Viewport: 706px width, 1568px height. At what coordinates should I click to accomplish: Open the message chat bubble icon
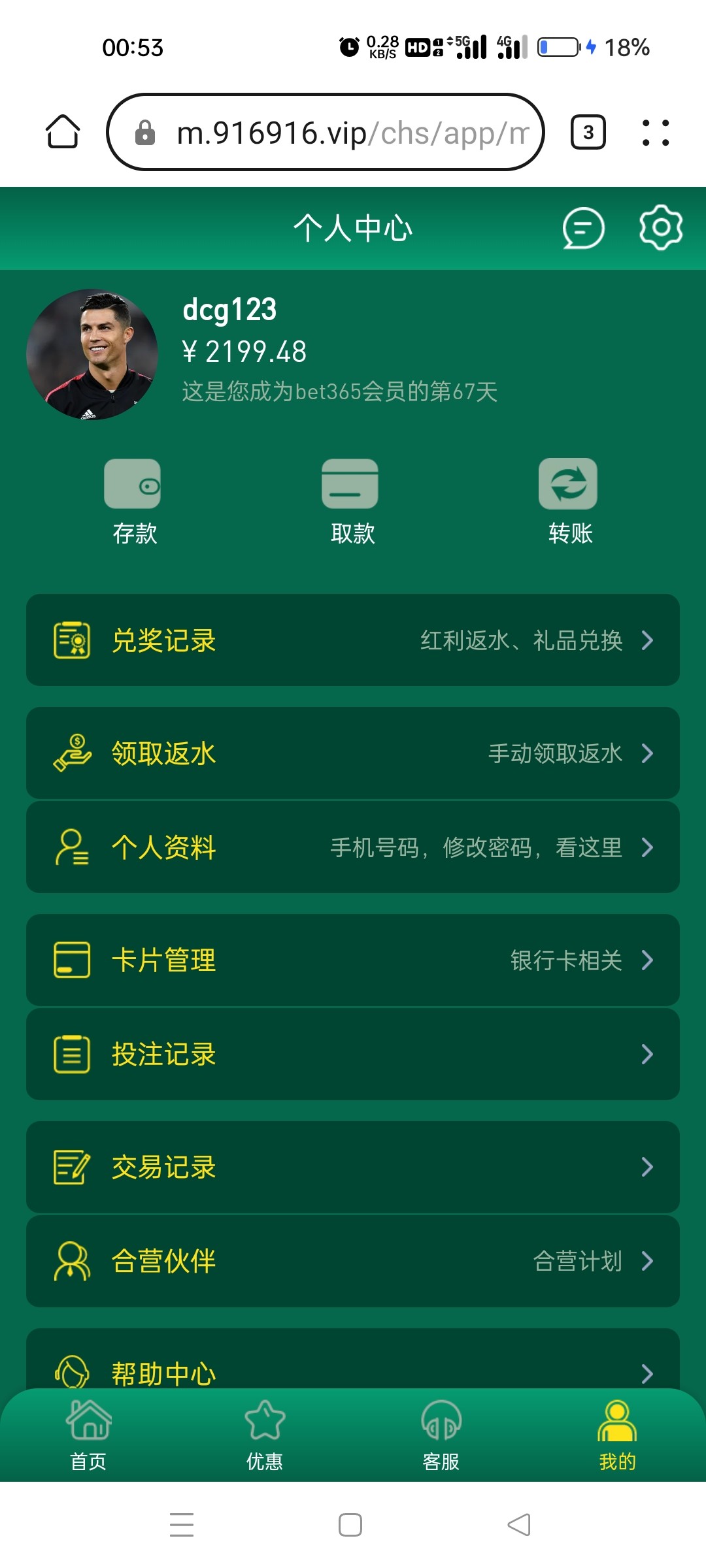[584, 227]
